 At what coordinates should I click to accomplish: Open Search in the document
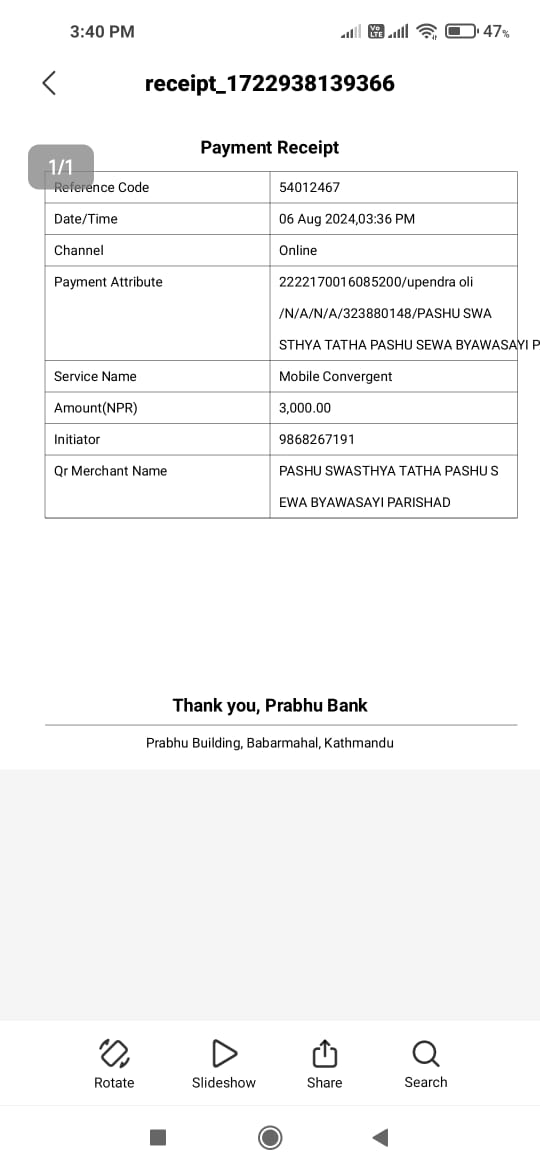click(x=426, y=1064)
